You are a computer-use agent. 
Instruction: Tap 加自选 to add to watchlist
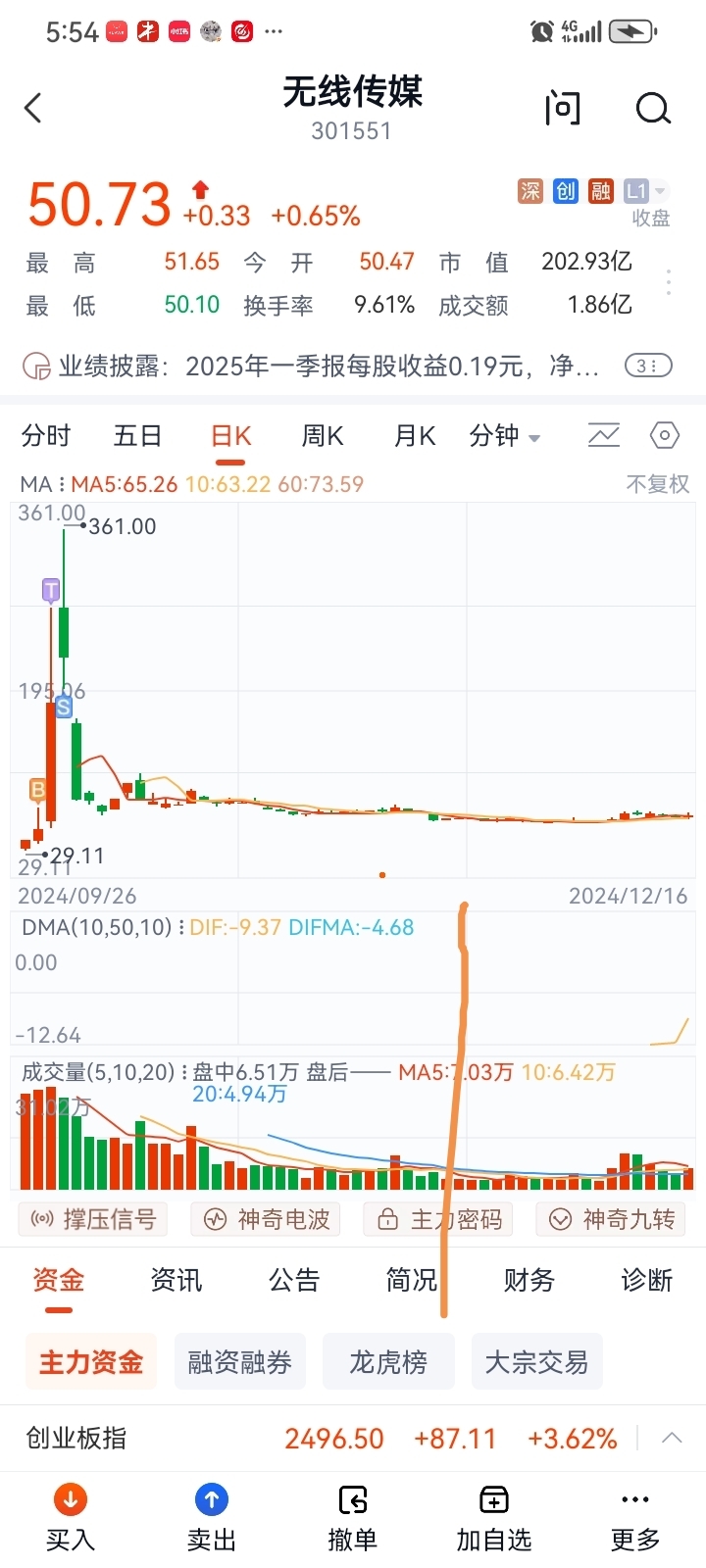pyautogui.click(x=494, y=1519)
